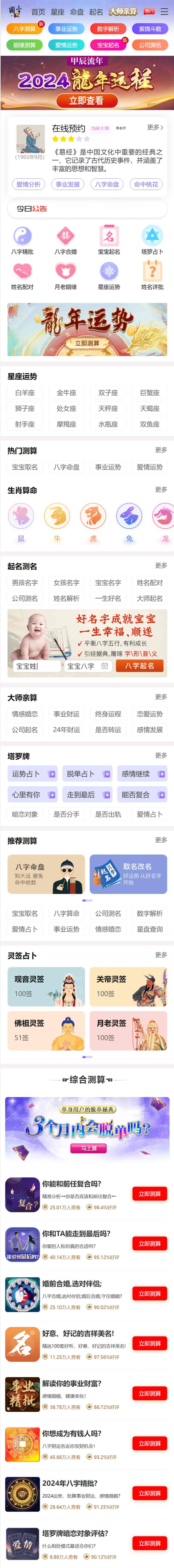Tap 立即测算 on the 龍年运势 banner

[87, 343]
